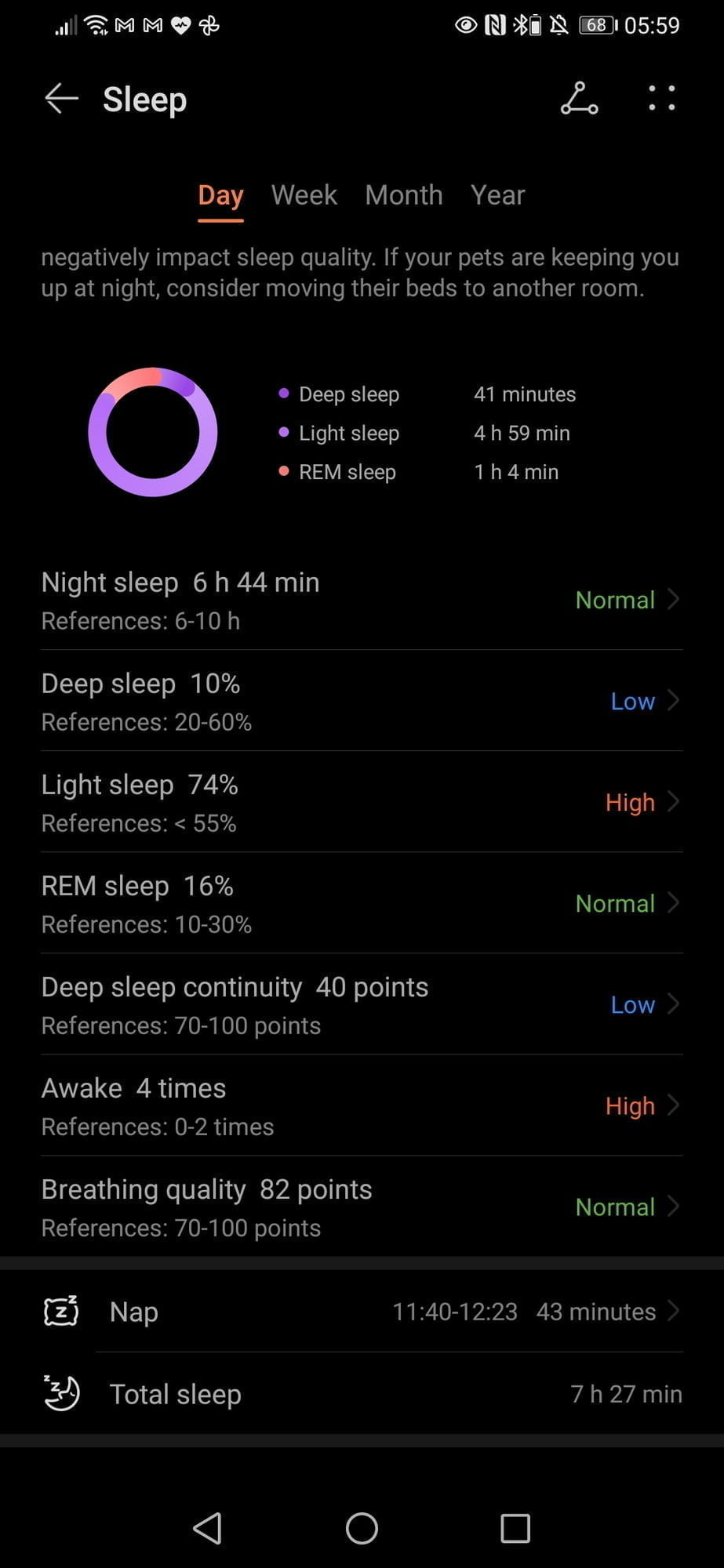Open Light sleep 74% details
This screenshot has width=724, height=1568.
(x=361, y=802)
